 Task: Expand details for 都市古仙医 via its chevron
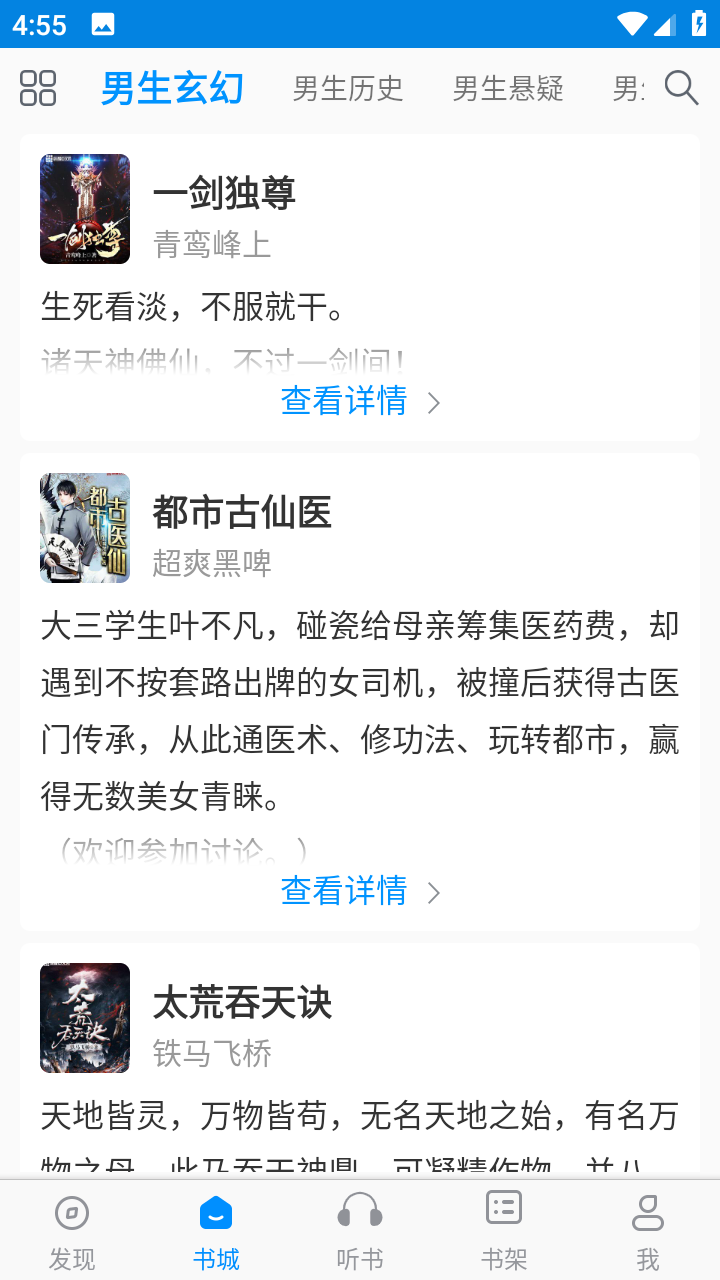point(432,890)
